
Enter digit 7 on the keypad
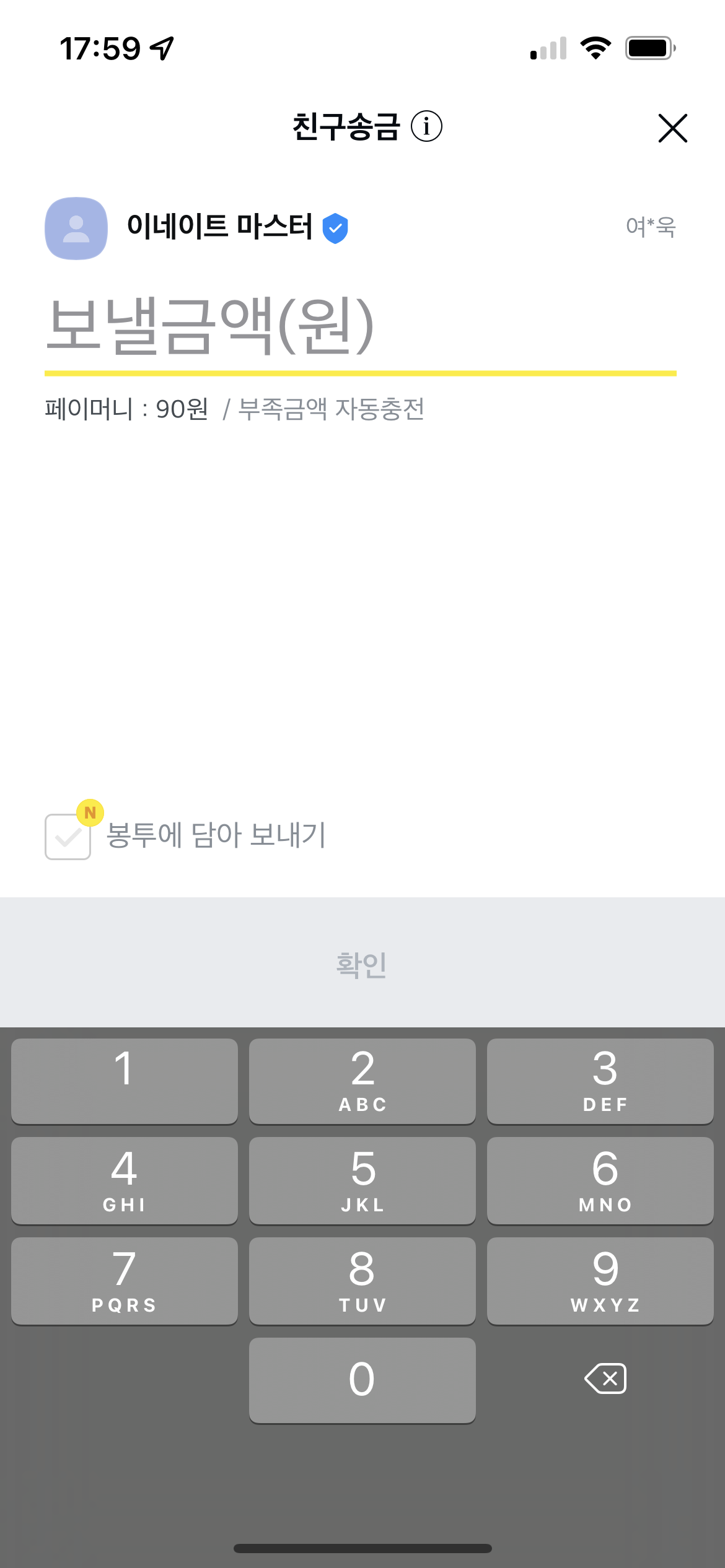click(x=124, y=1281)
